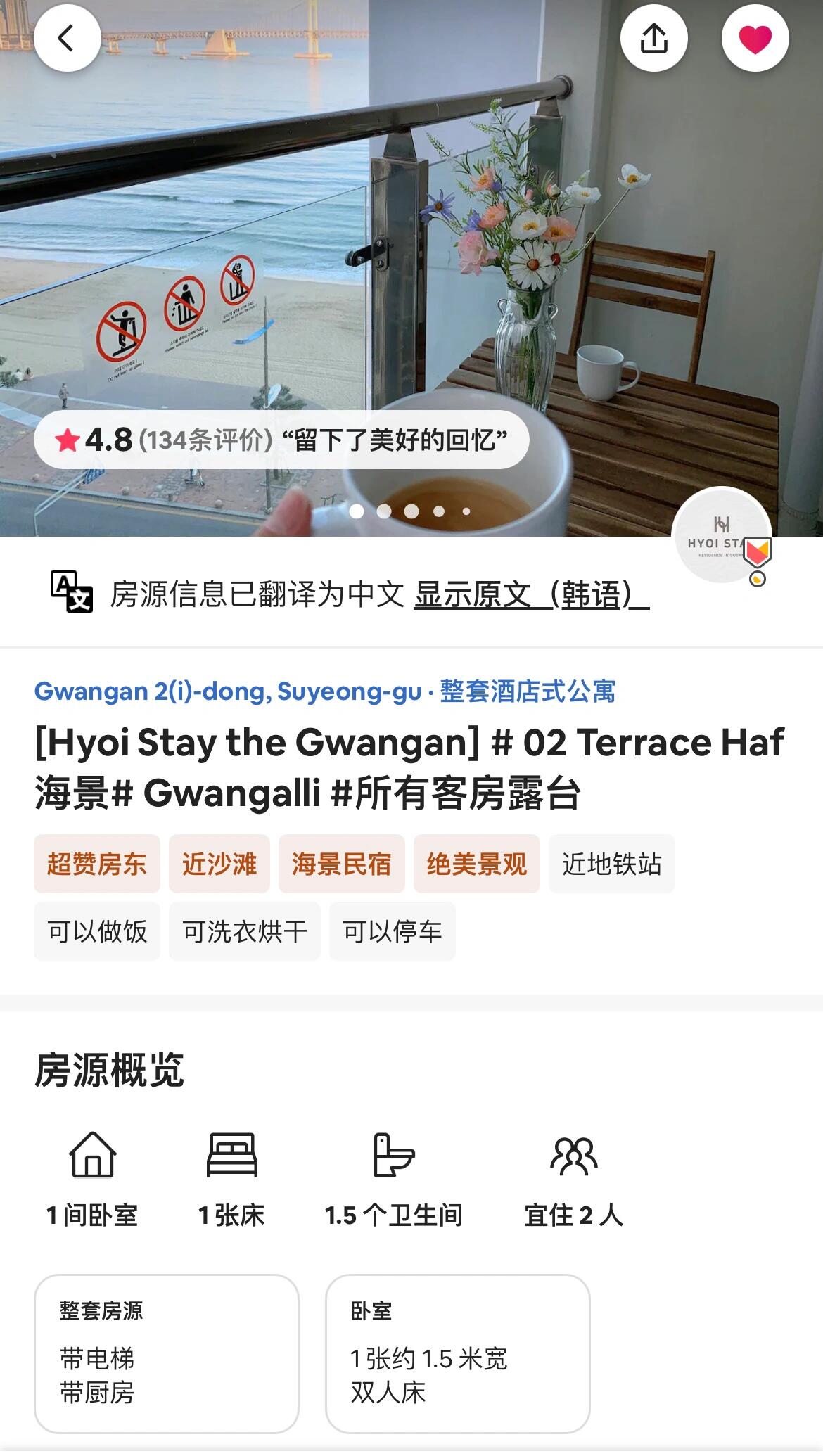Tap the 可以停车 tag

click(393, 931)
